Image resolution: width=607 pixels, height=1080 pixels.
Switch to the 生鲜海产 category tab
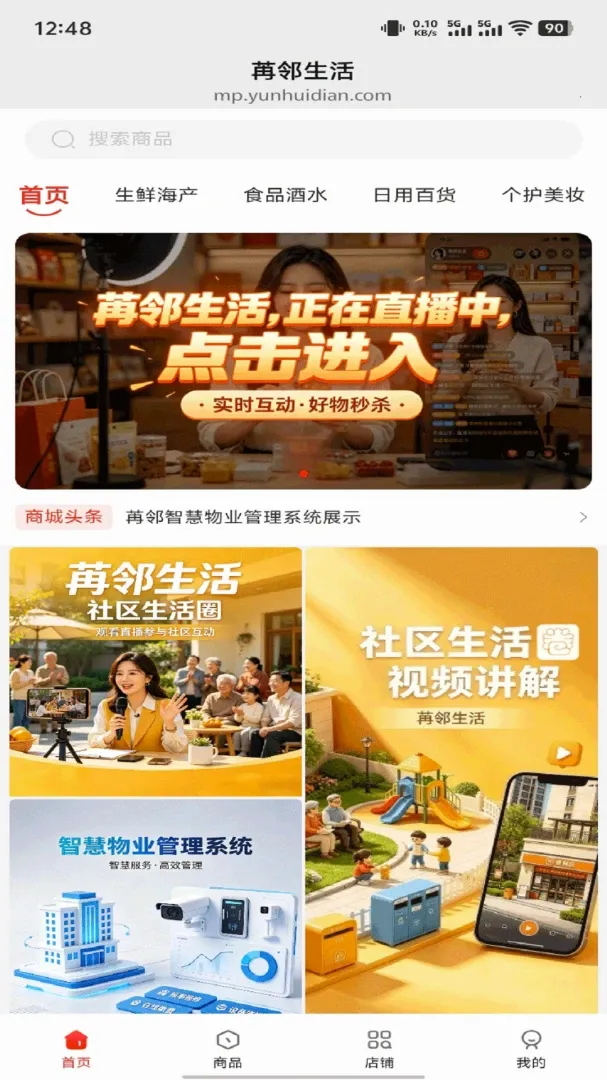(x=156, y=195)
